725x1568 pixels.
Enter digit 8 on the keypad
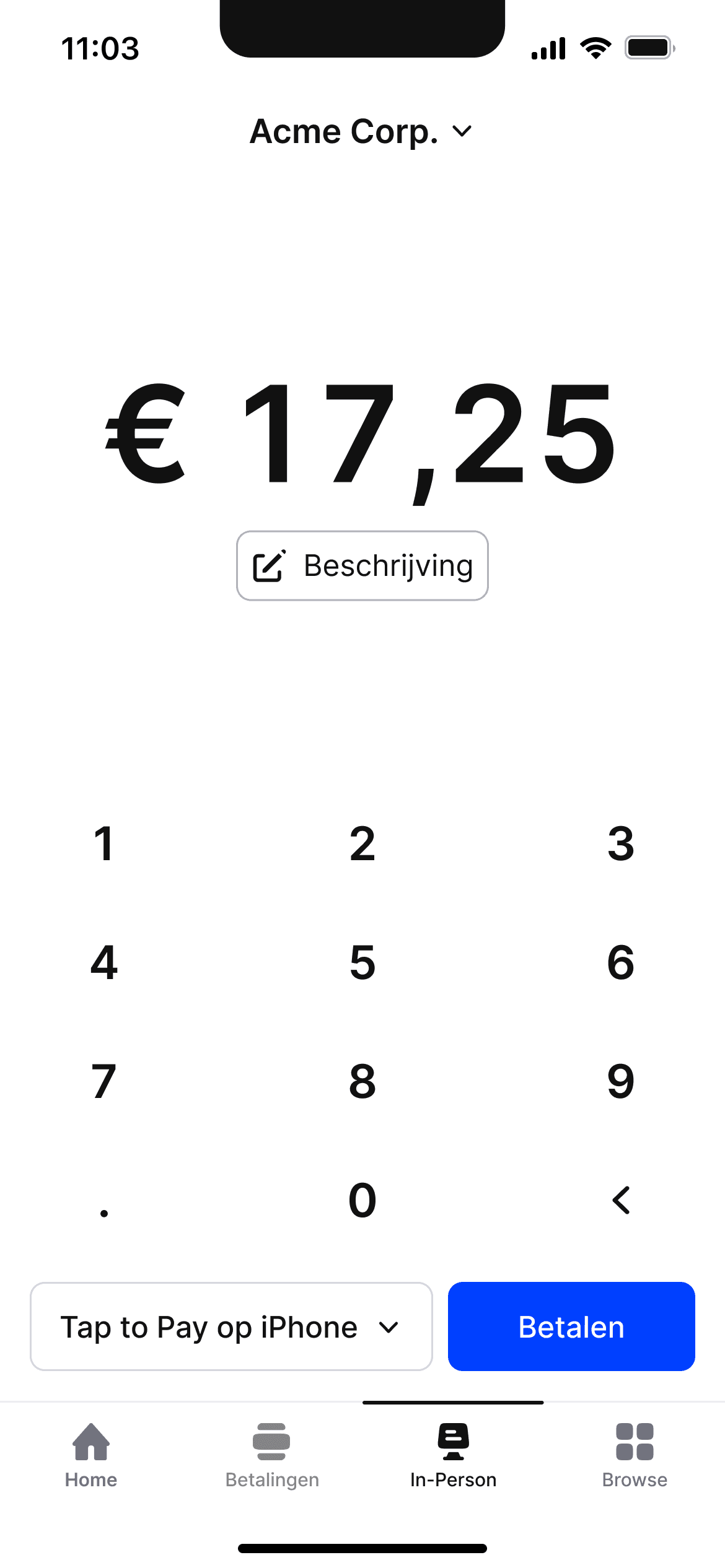tap(362, 1081)
